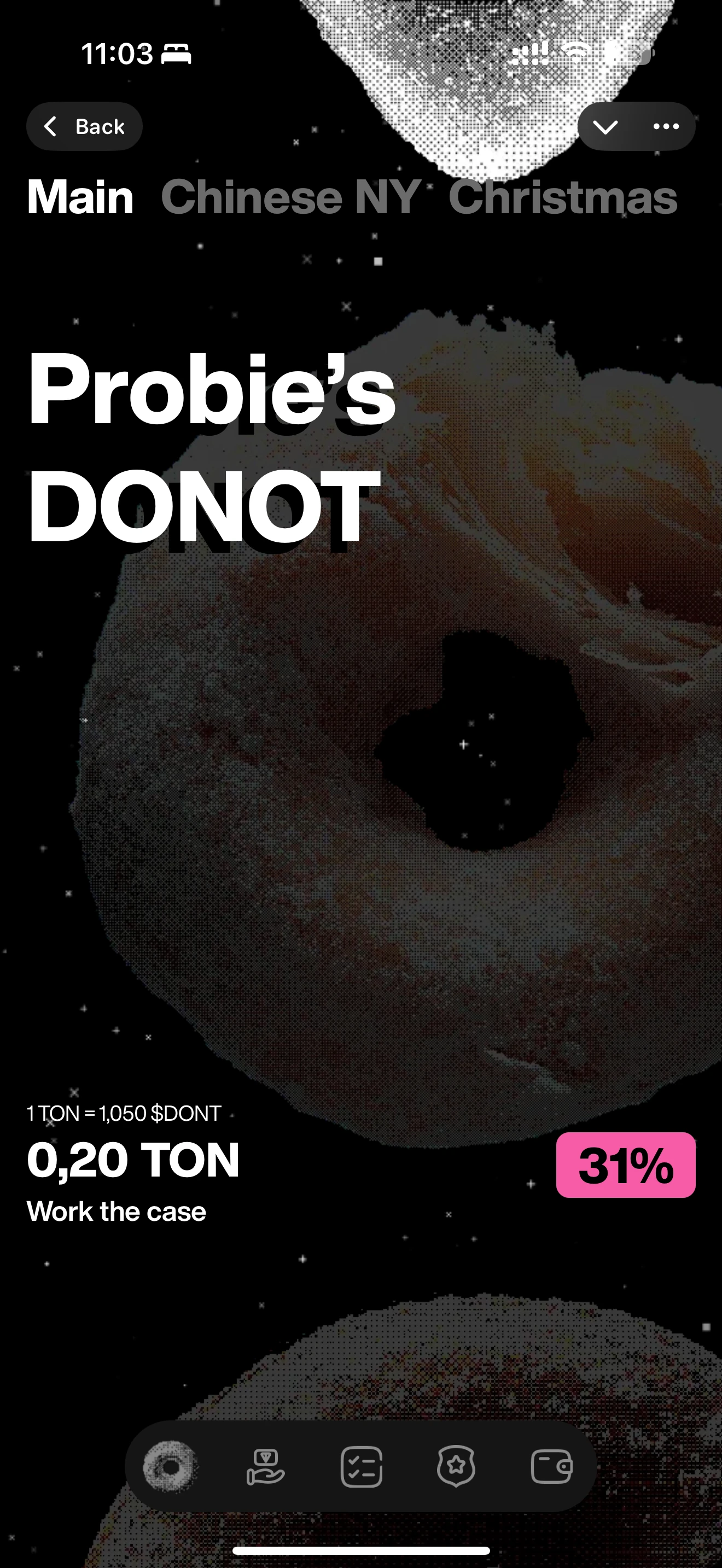Open the star badge tab
Image resolution: width=722 pixels, height=1568 pixels.
pyautogui.click(x=456, y=1467)
